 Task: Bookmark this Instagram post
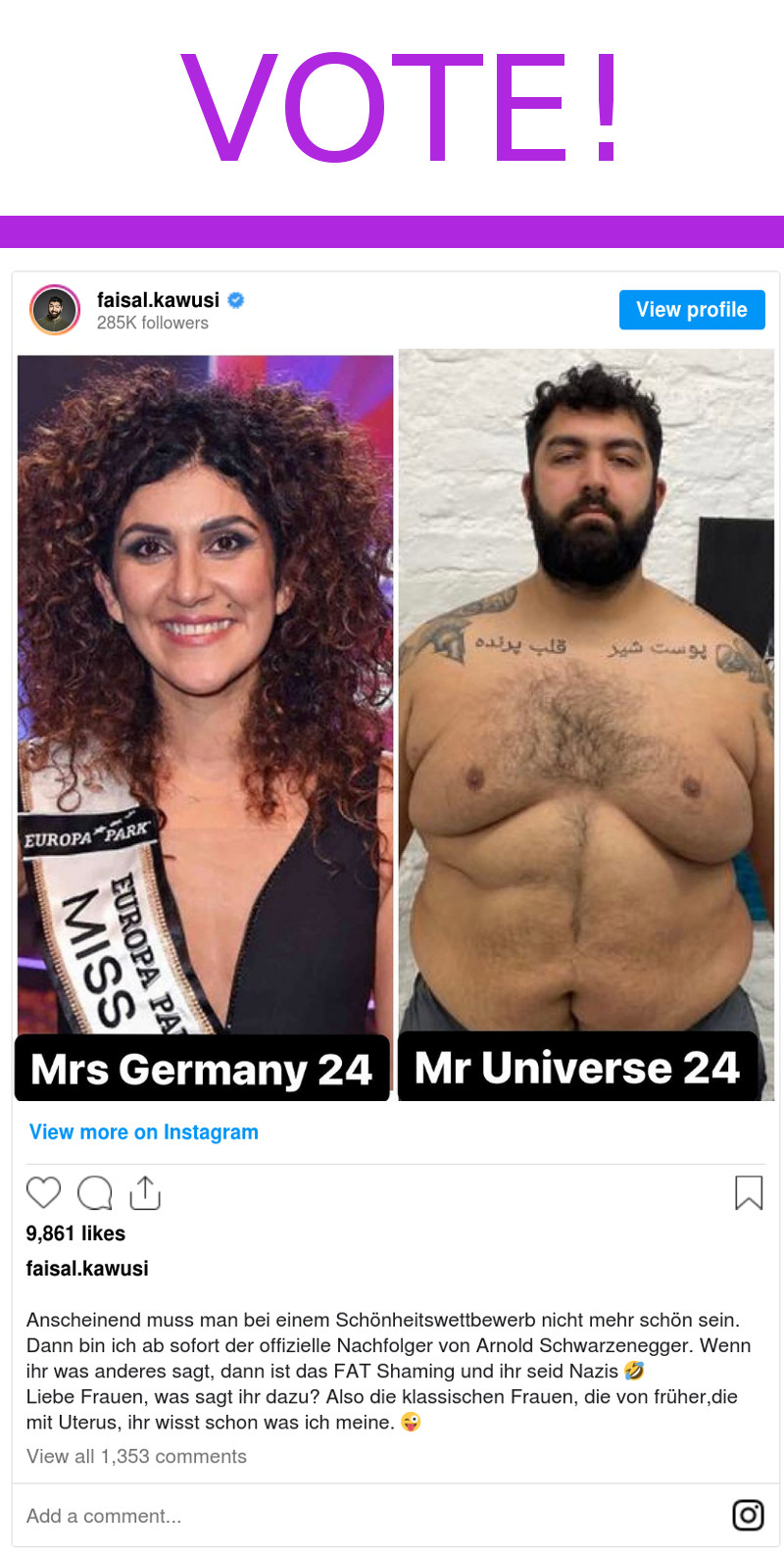click(749, 1192)
